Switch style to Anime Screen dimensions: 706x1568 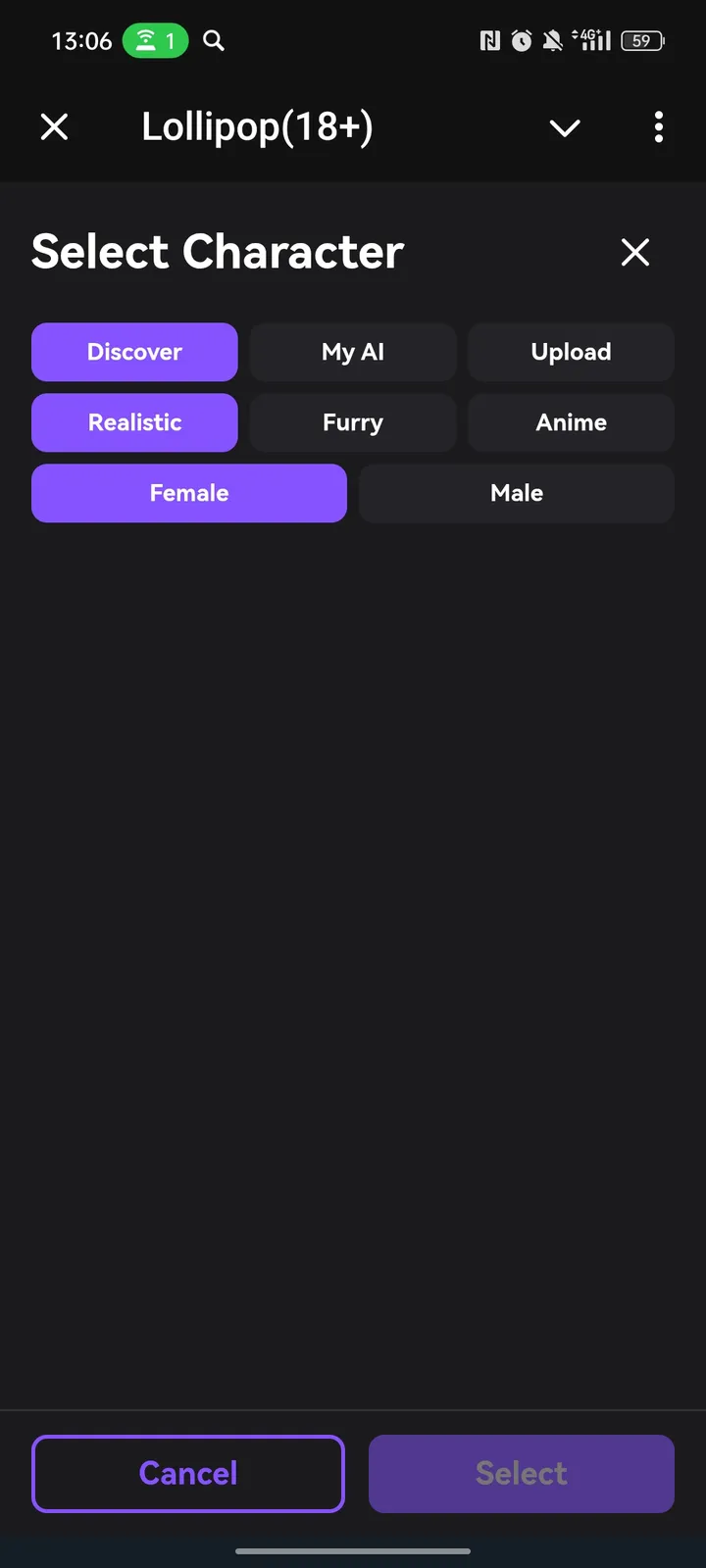pos(571,422)
